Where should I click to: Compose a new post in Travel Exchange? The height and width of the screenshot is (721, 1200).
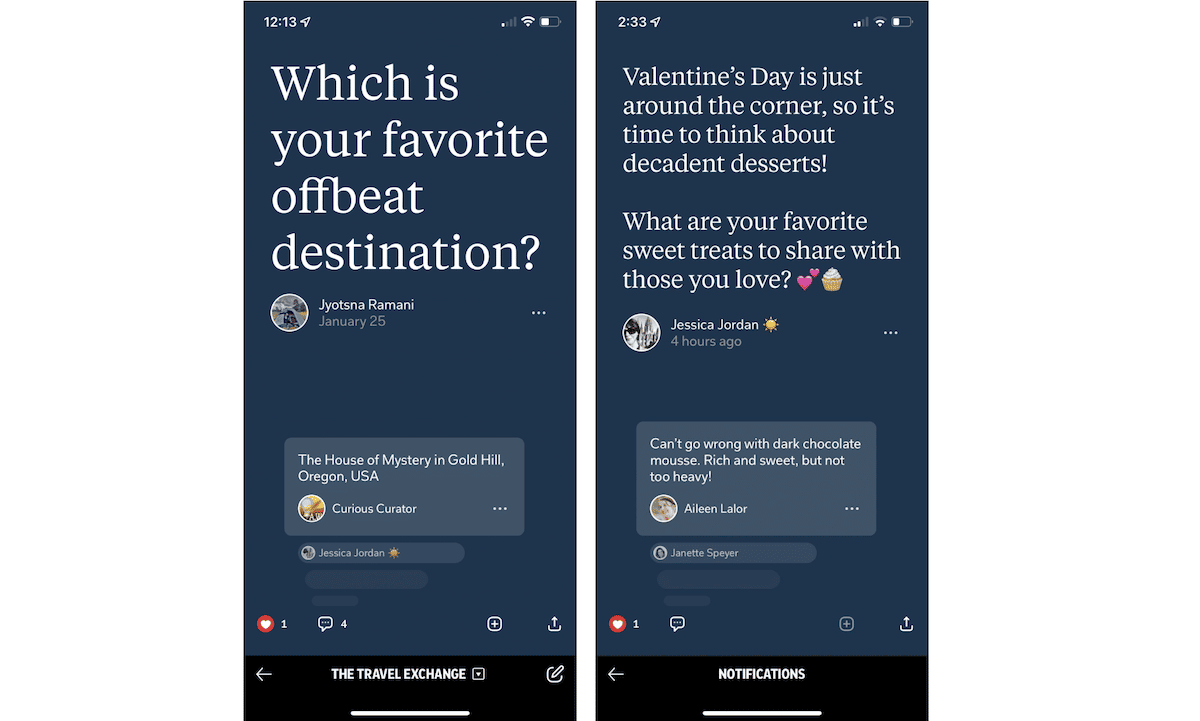(555, 674)
